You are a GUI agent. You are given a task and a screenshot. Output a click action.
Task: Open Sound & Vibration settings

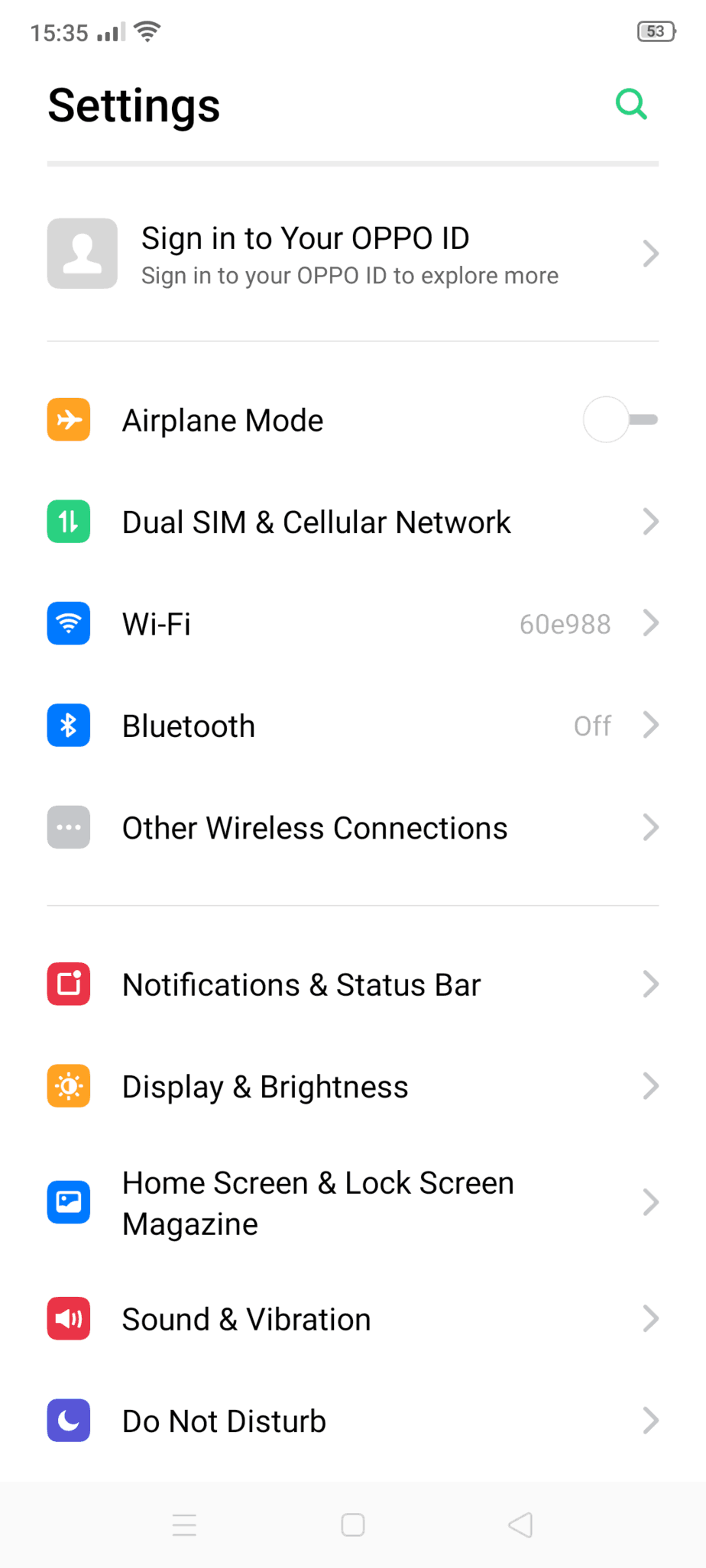(x=351, y=1319)
